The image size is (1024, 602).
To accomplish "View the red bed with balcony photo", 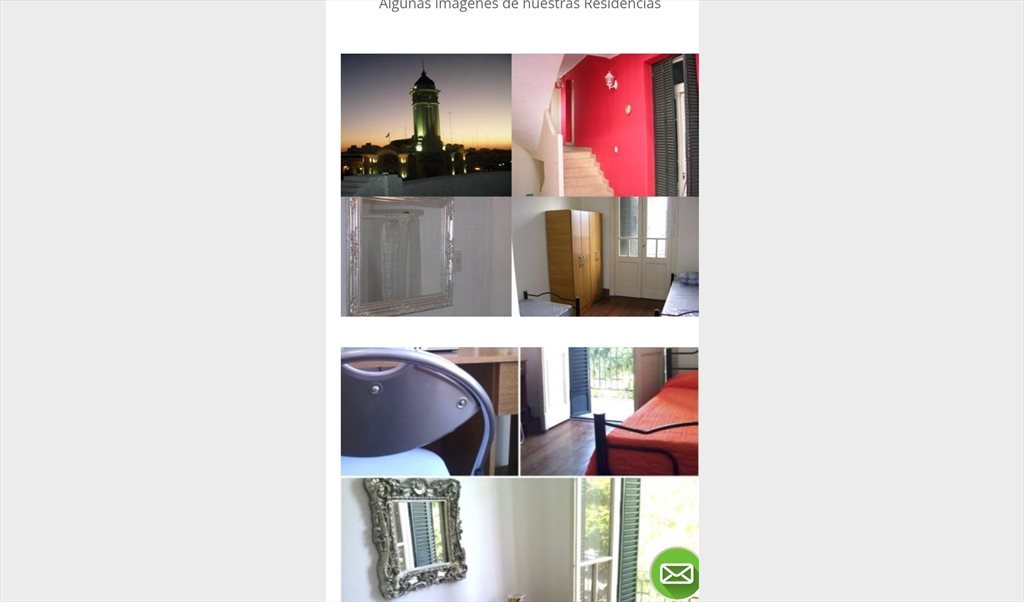I will point(609,411).
